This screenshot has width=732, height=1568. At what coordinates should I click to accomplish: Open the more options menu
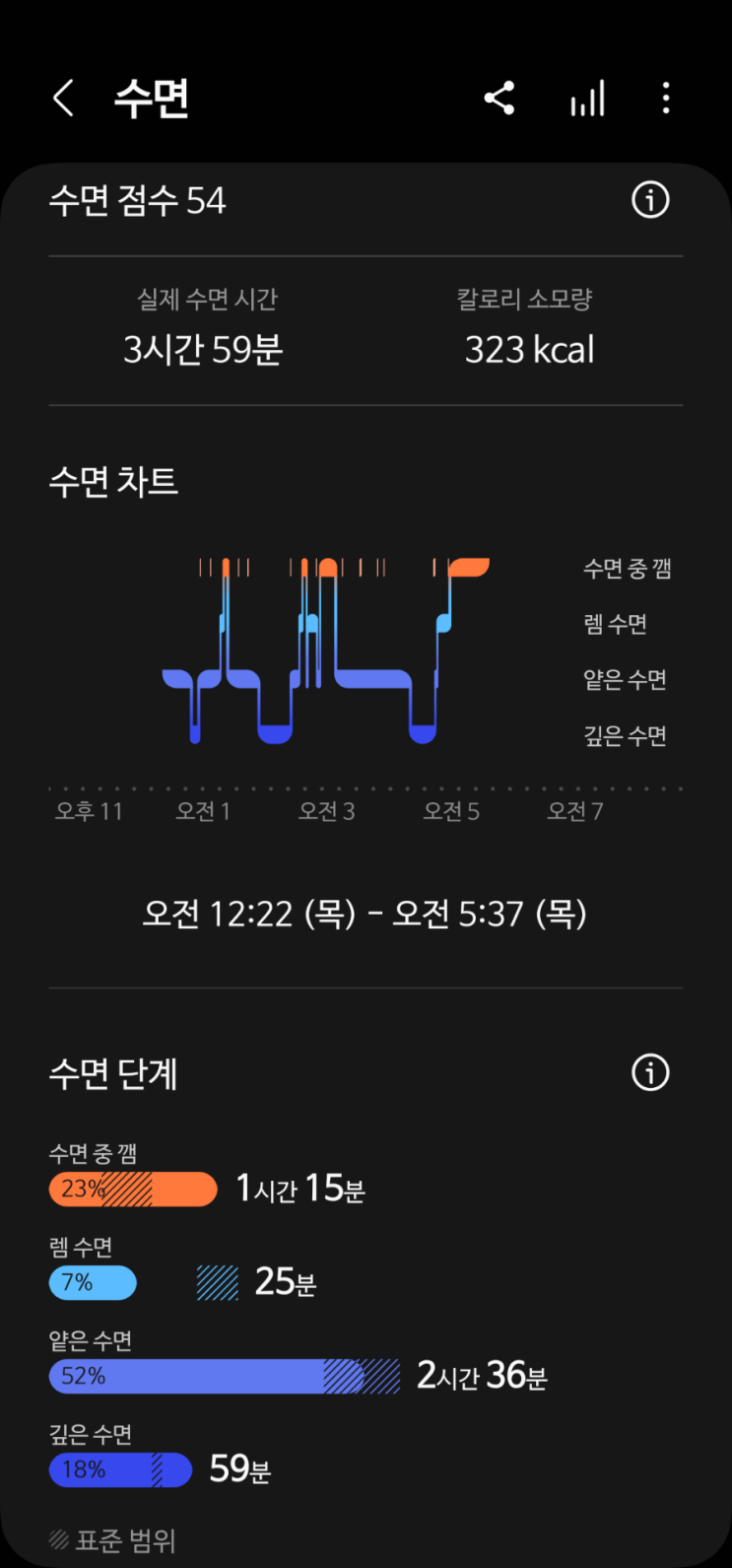tap(666, 99)
